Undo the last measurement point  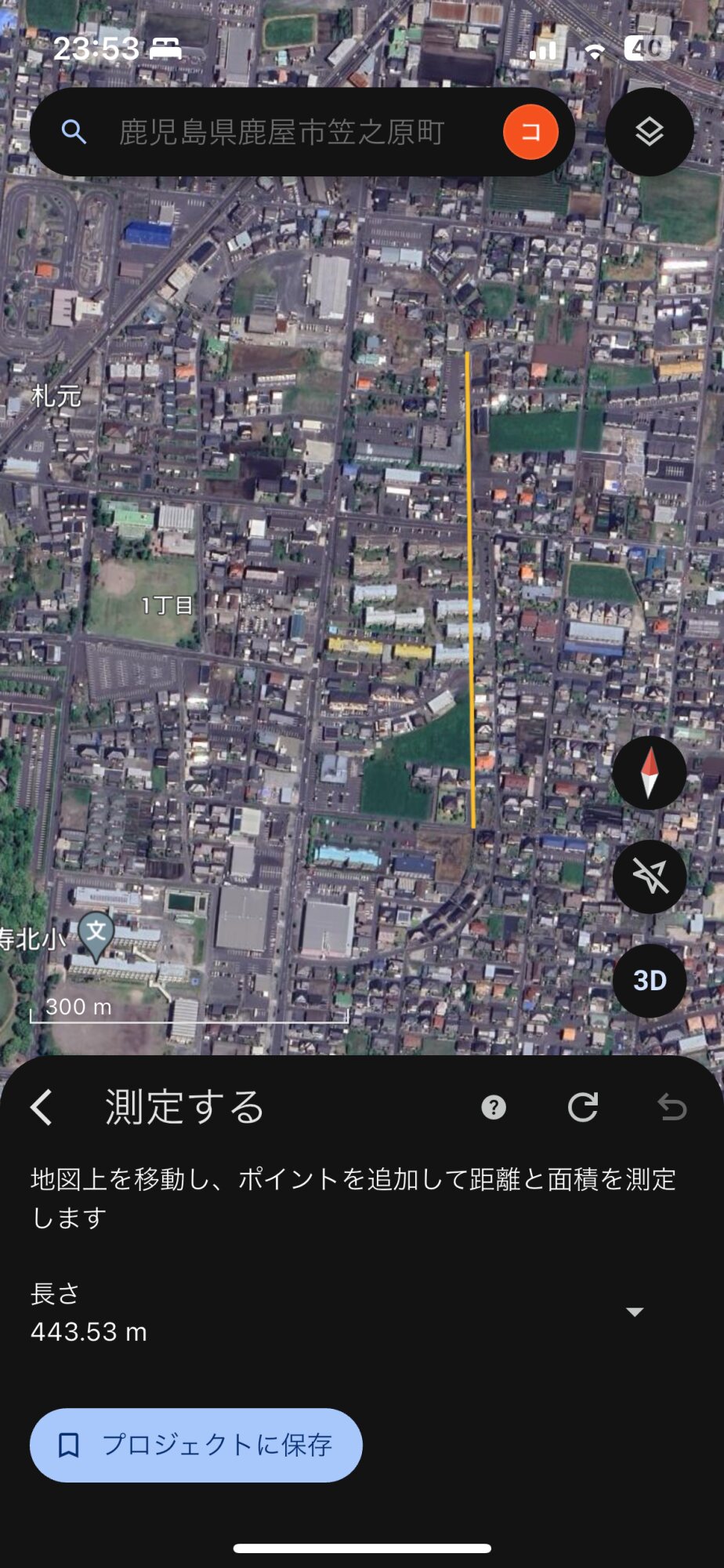pos(672,1107)
